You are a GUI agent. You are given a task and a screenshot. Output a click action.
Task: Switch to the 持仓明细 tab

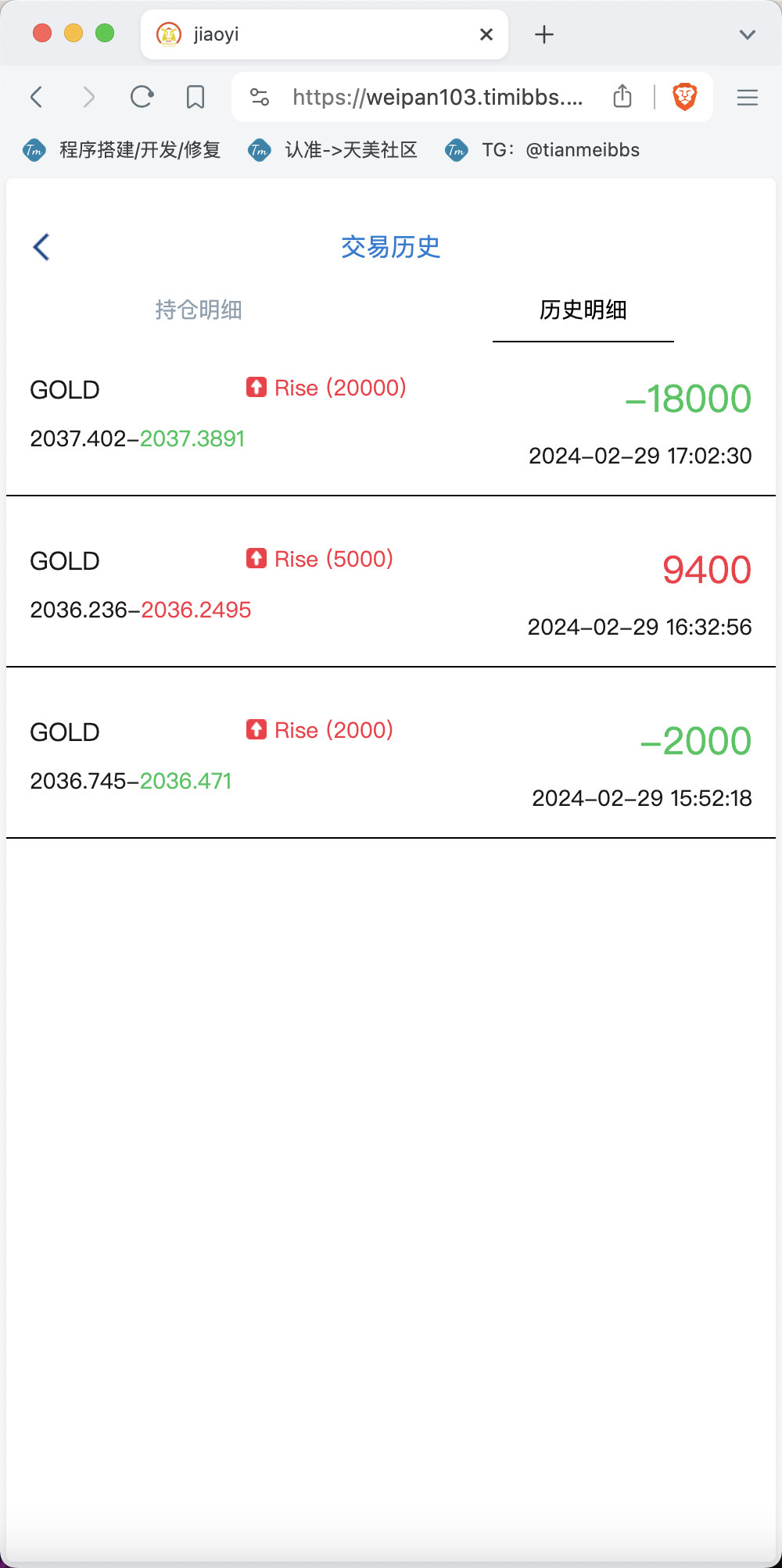(x=199, y=310)
